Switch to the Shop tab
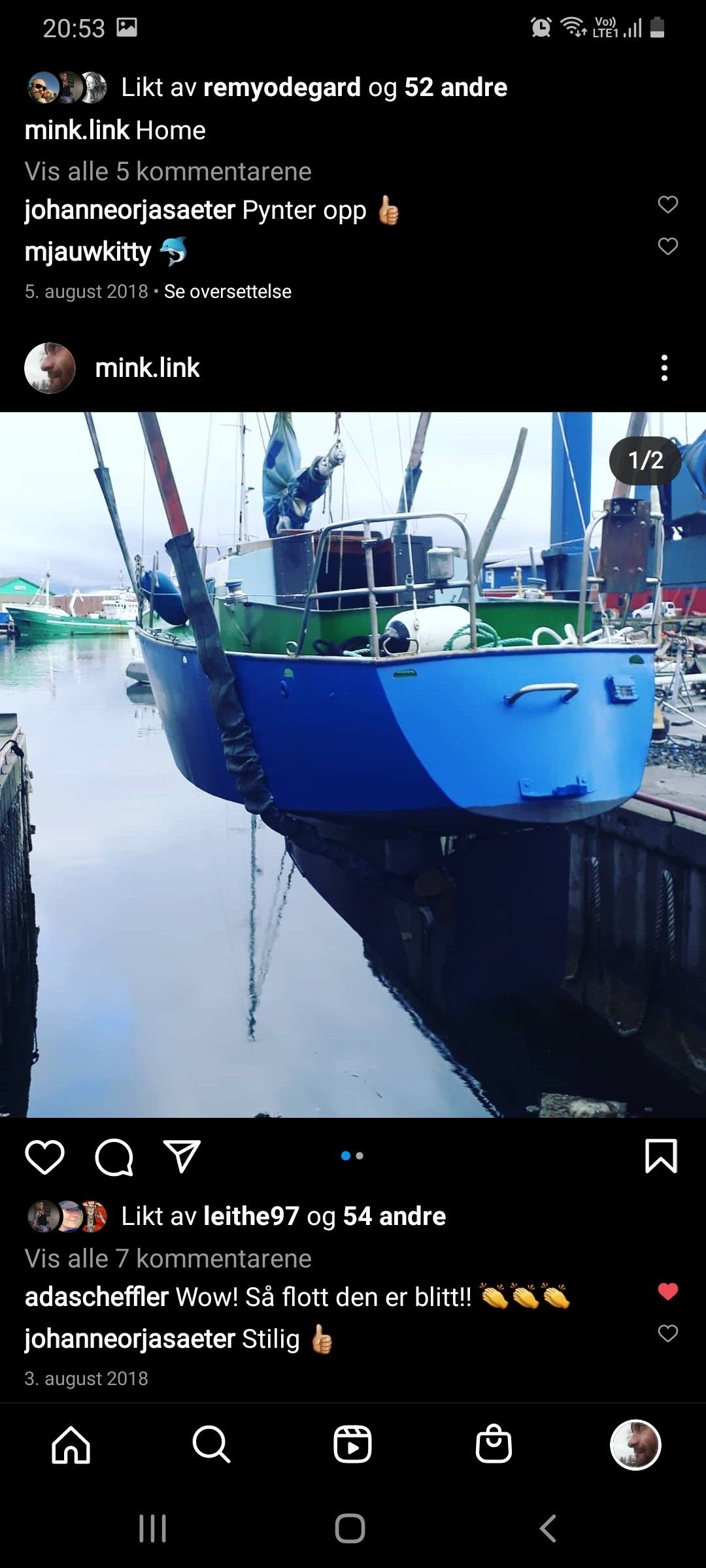706x1568 pixels. coord(494,1445)
